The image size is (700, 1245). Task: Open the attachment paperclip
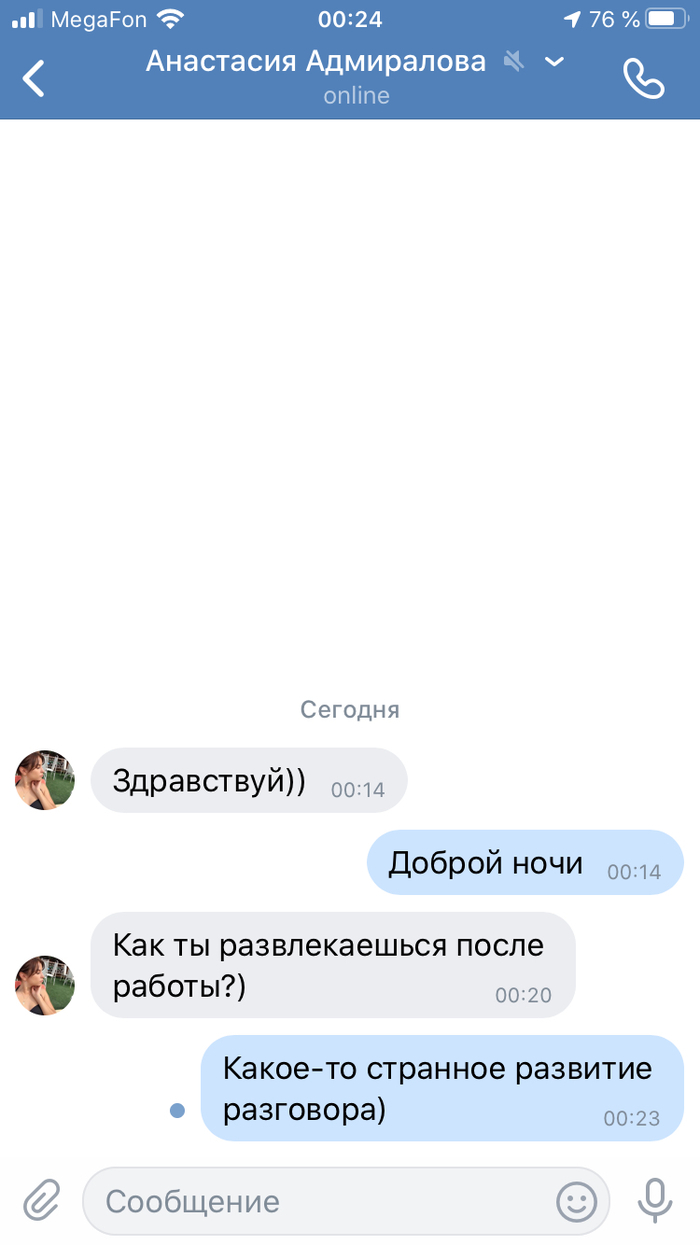[42, 1200]
